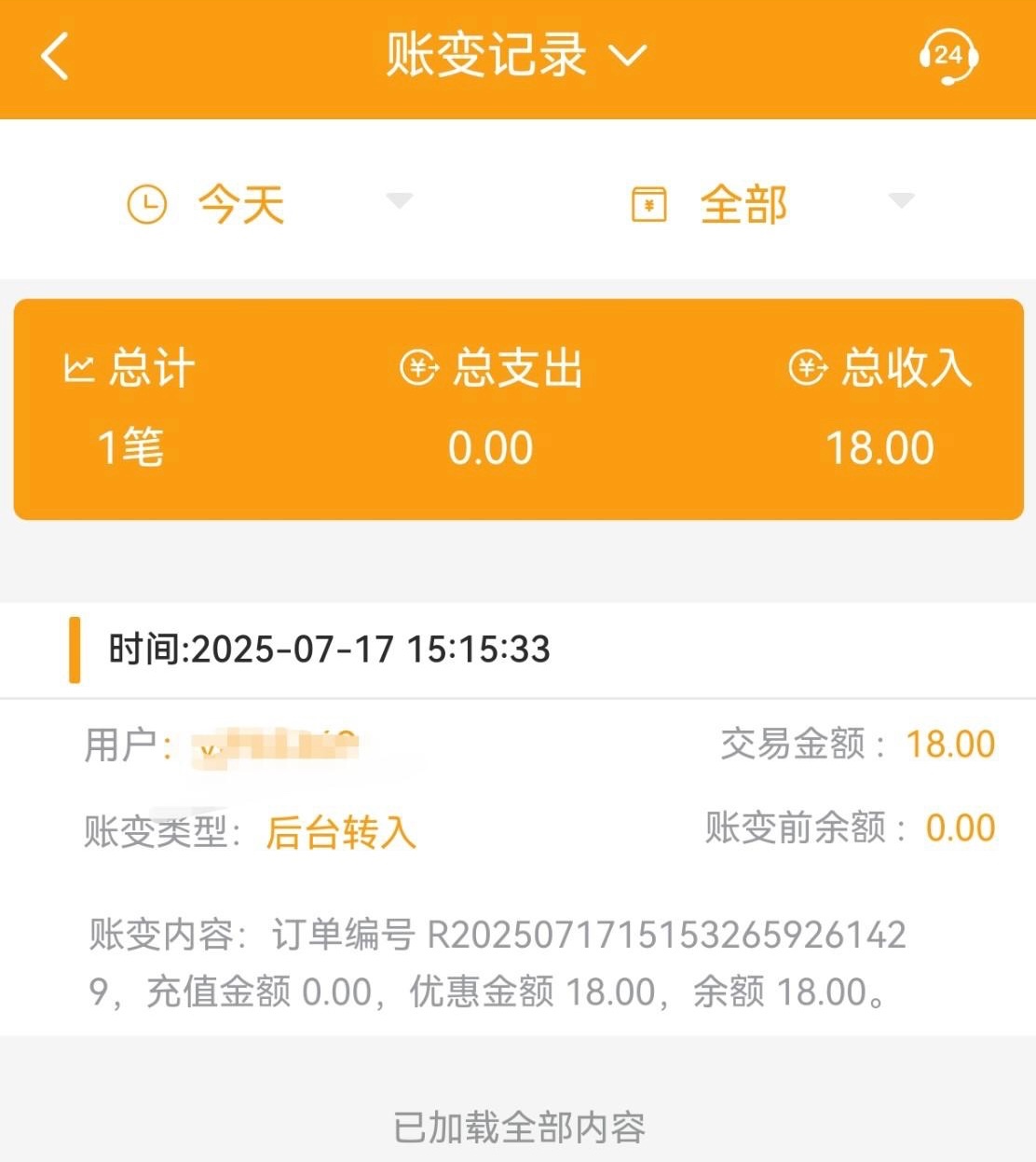Image resolution: width=1036 pixels, height=1162 pixels.
Task: Open the 全部 type filter
Action: coord(771,203)
